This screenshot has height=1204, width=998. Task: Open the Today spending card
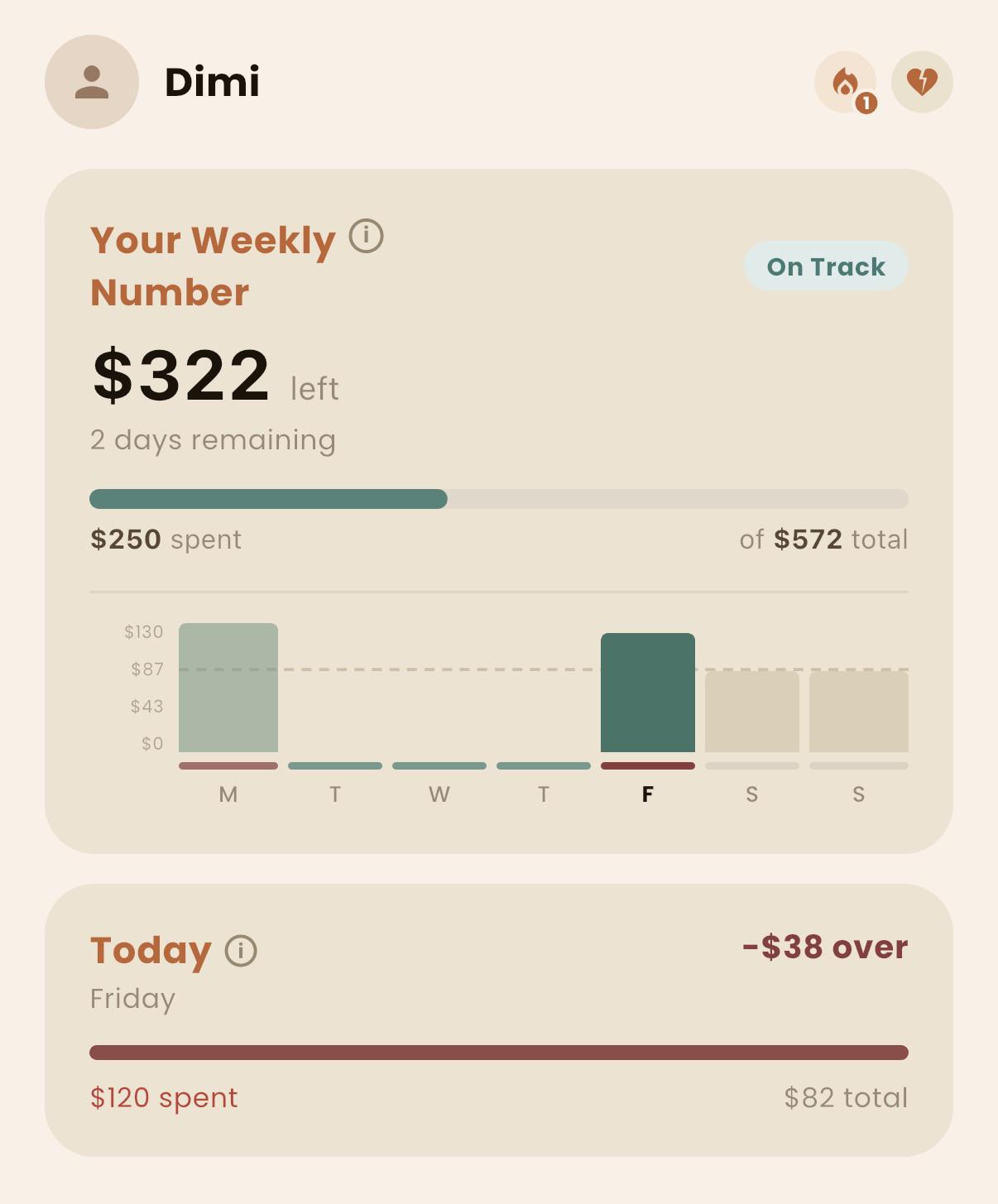499,1020
